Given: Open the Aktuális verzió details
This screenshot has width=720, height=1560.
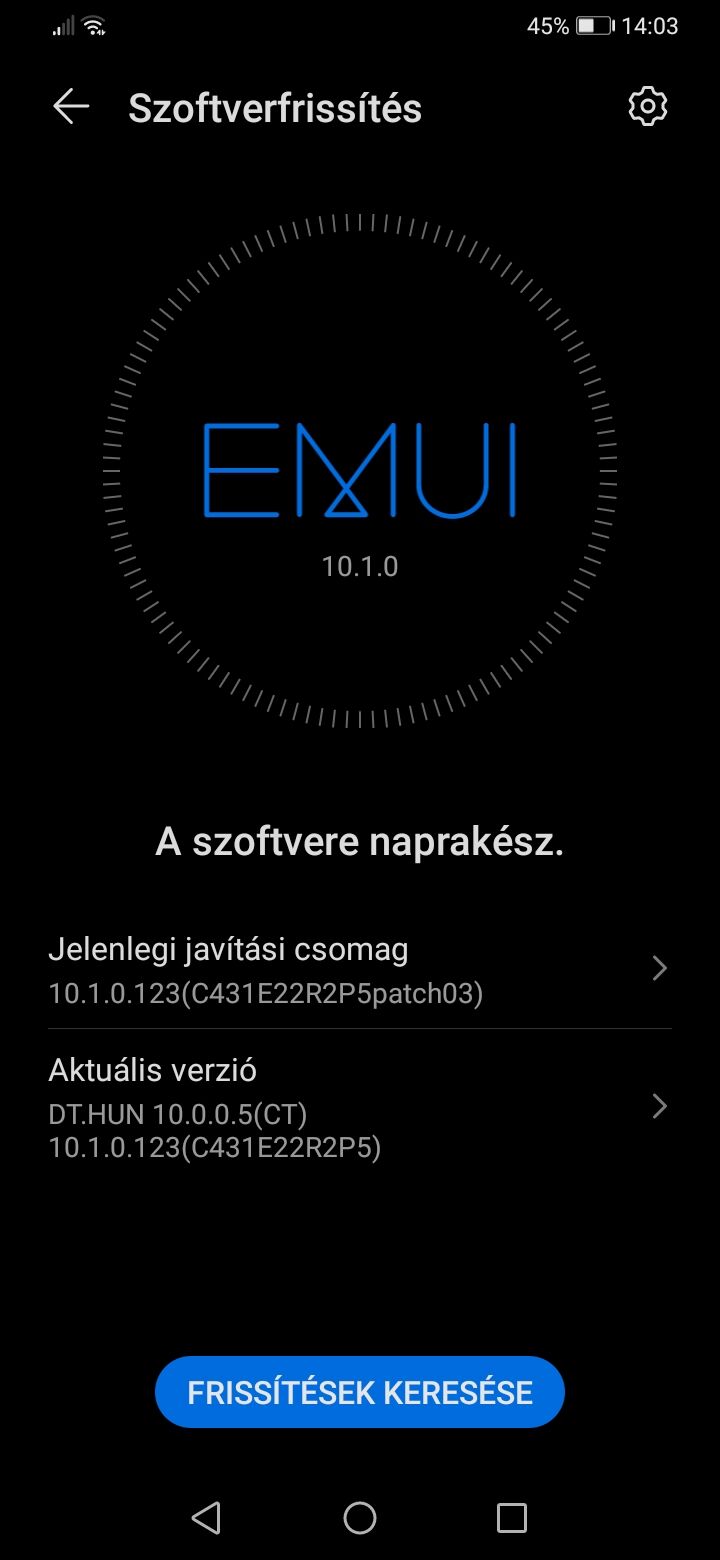Looking at the screenshot, I should (x=360, y=1106).
